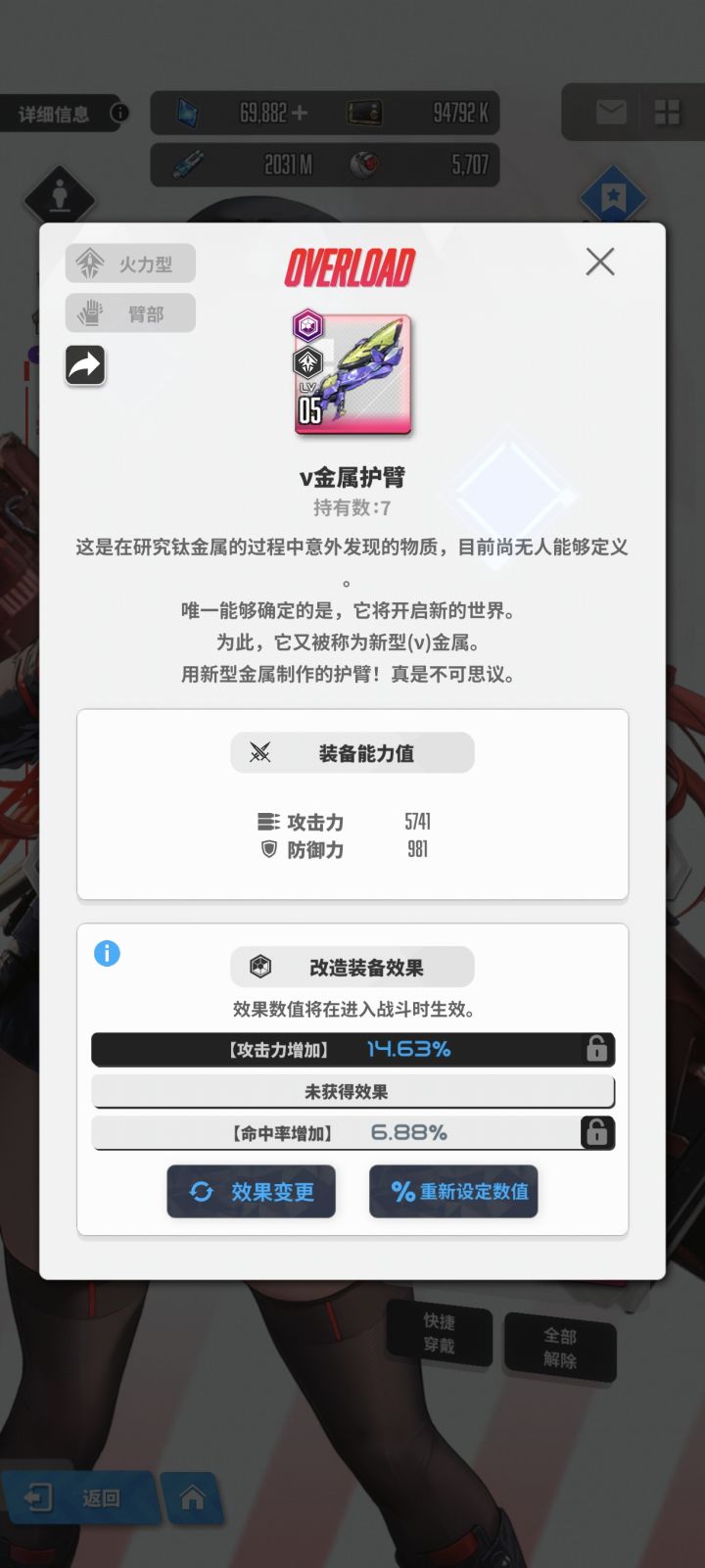Select the 臂部 slot tag
The height and width of the screenshot is (1568, 705).
[129, 312]
